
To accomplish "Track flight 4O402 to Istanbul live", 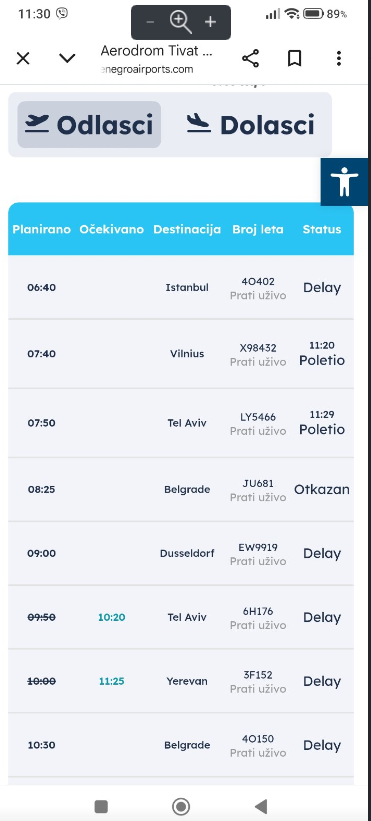I will coord(258,295).
